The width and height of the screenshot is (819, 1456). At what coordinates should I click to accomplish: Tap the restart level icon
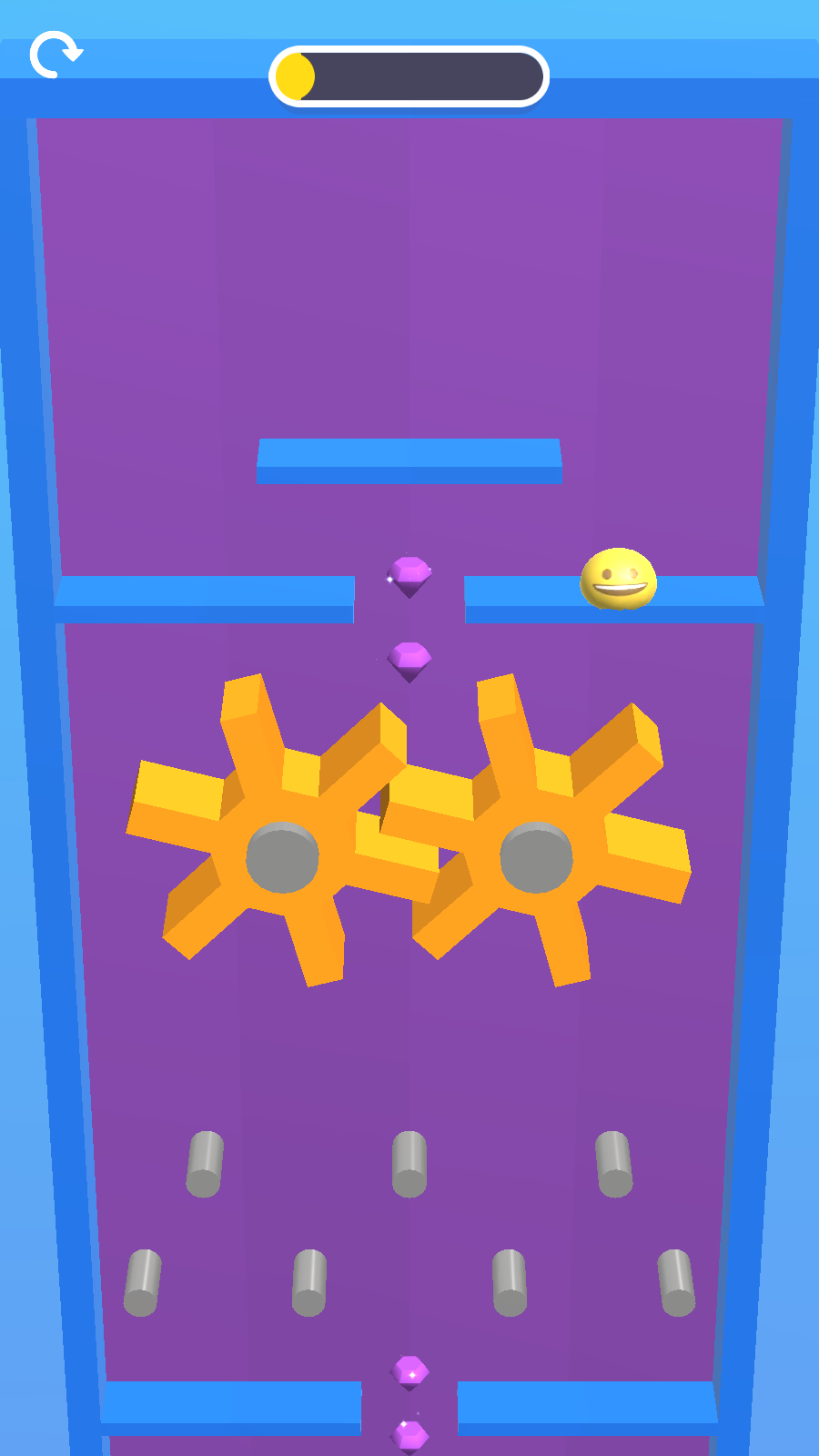tap(55, 55)
